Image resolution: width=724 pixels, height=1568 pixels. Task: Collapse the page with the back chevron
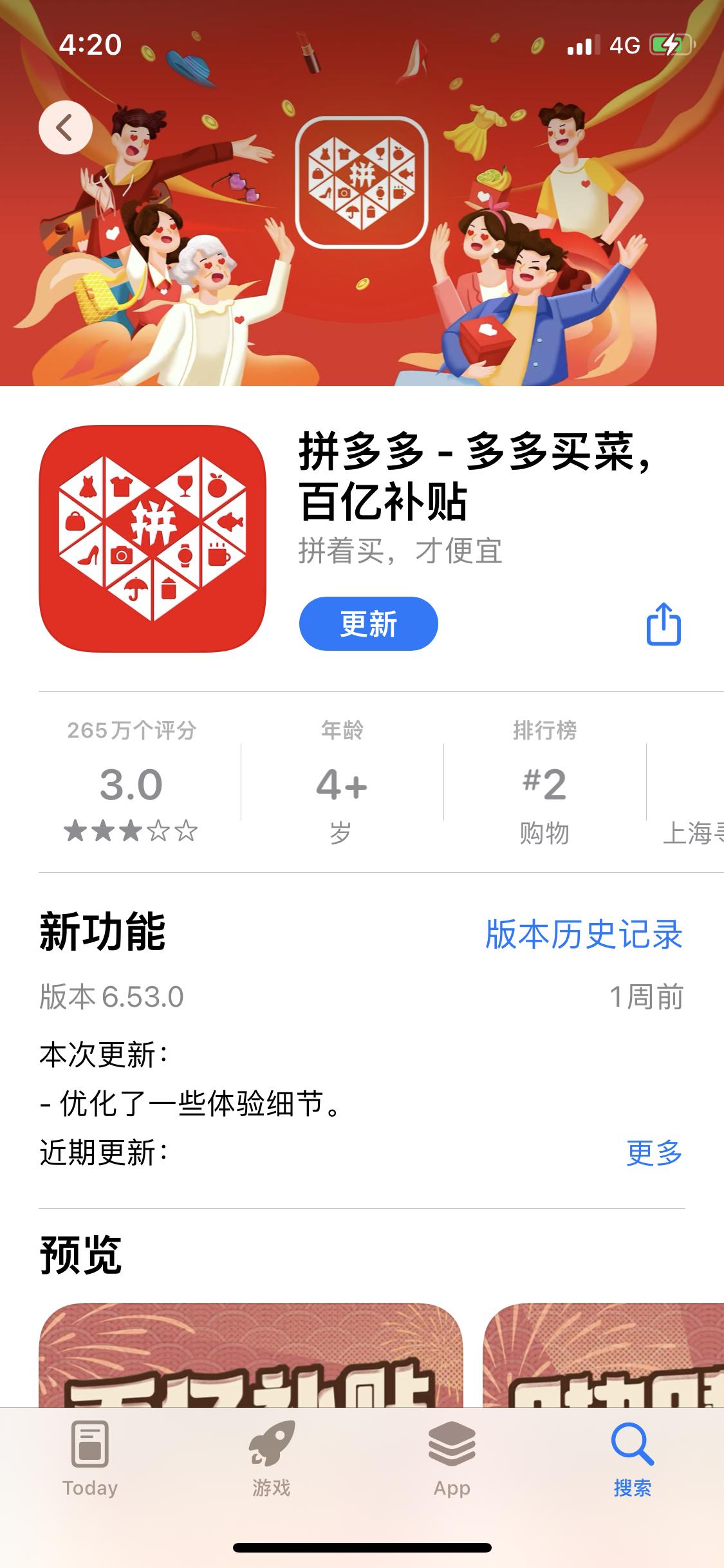click(66, 128)
